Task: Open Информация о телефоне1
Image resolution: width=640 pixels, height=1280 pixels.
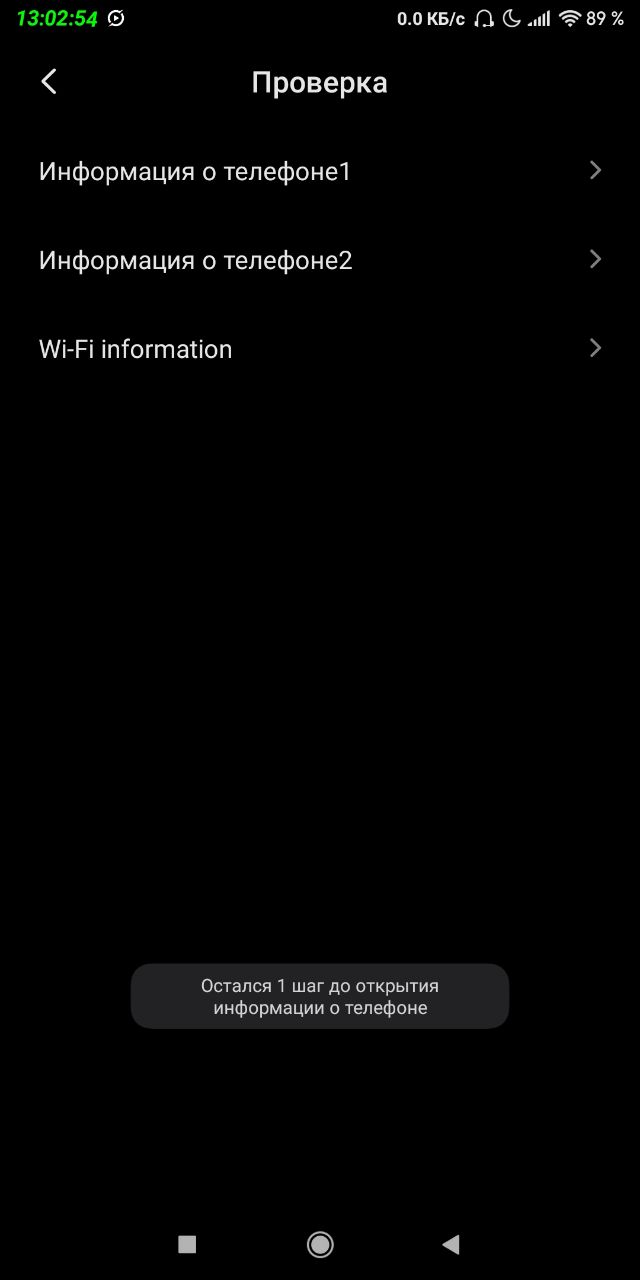Action: (320, 171)
